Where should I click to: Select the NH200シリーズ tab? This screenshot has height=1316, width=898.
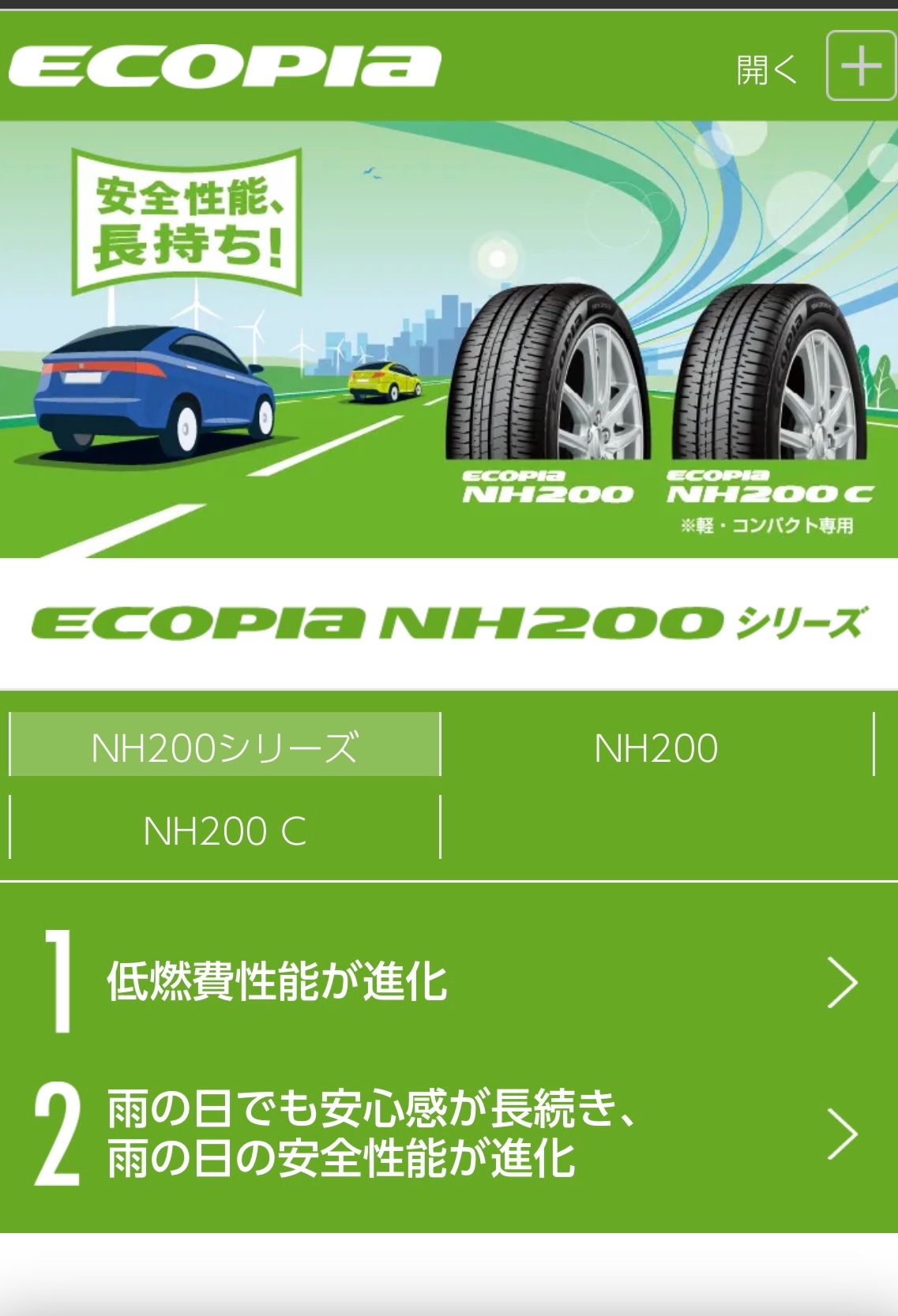(225, 745)
